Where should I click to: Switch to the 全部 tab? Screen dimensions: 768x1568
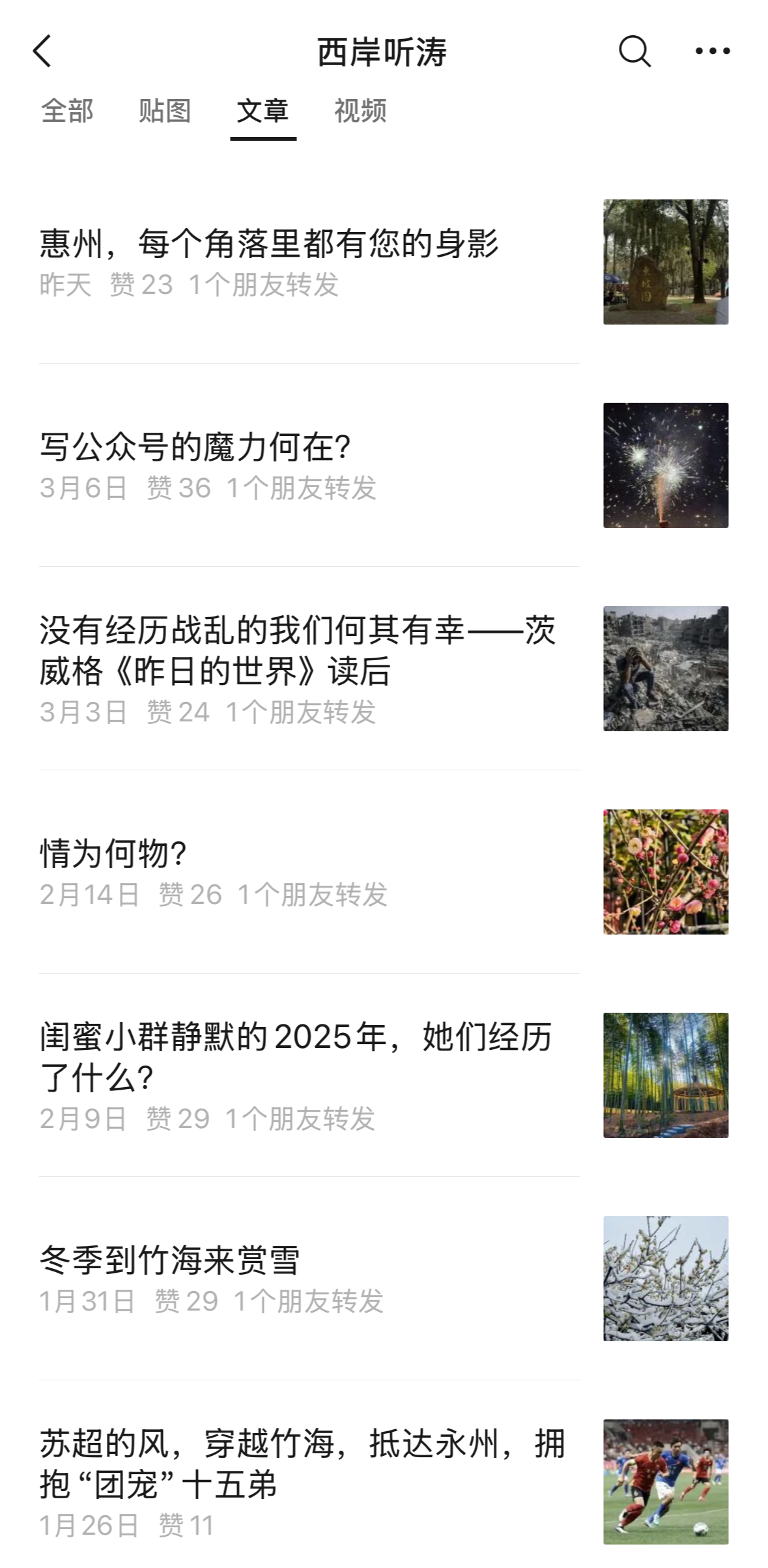67,111
